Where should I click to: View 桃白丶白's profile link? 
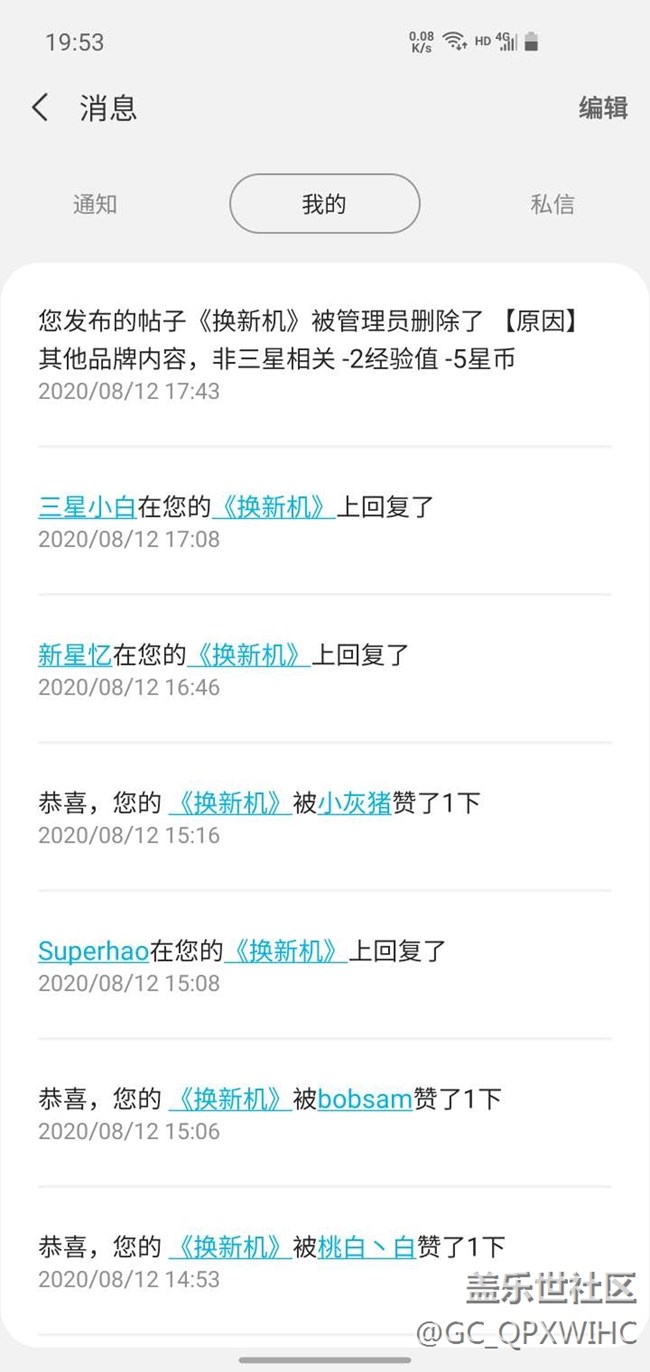tap(367, 1247)
